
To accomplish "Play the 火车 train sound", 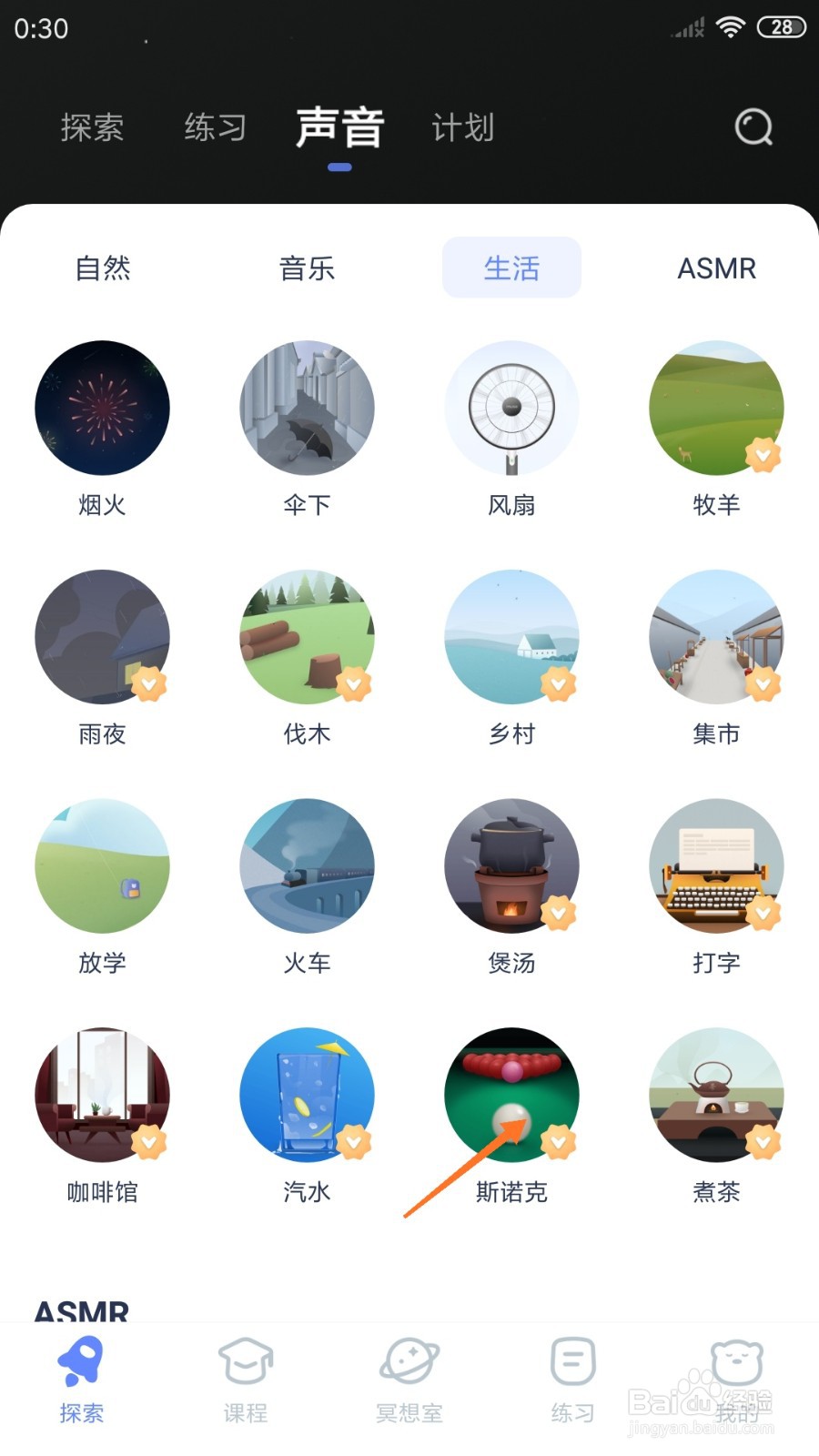I will (x=307, y=866).
